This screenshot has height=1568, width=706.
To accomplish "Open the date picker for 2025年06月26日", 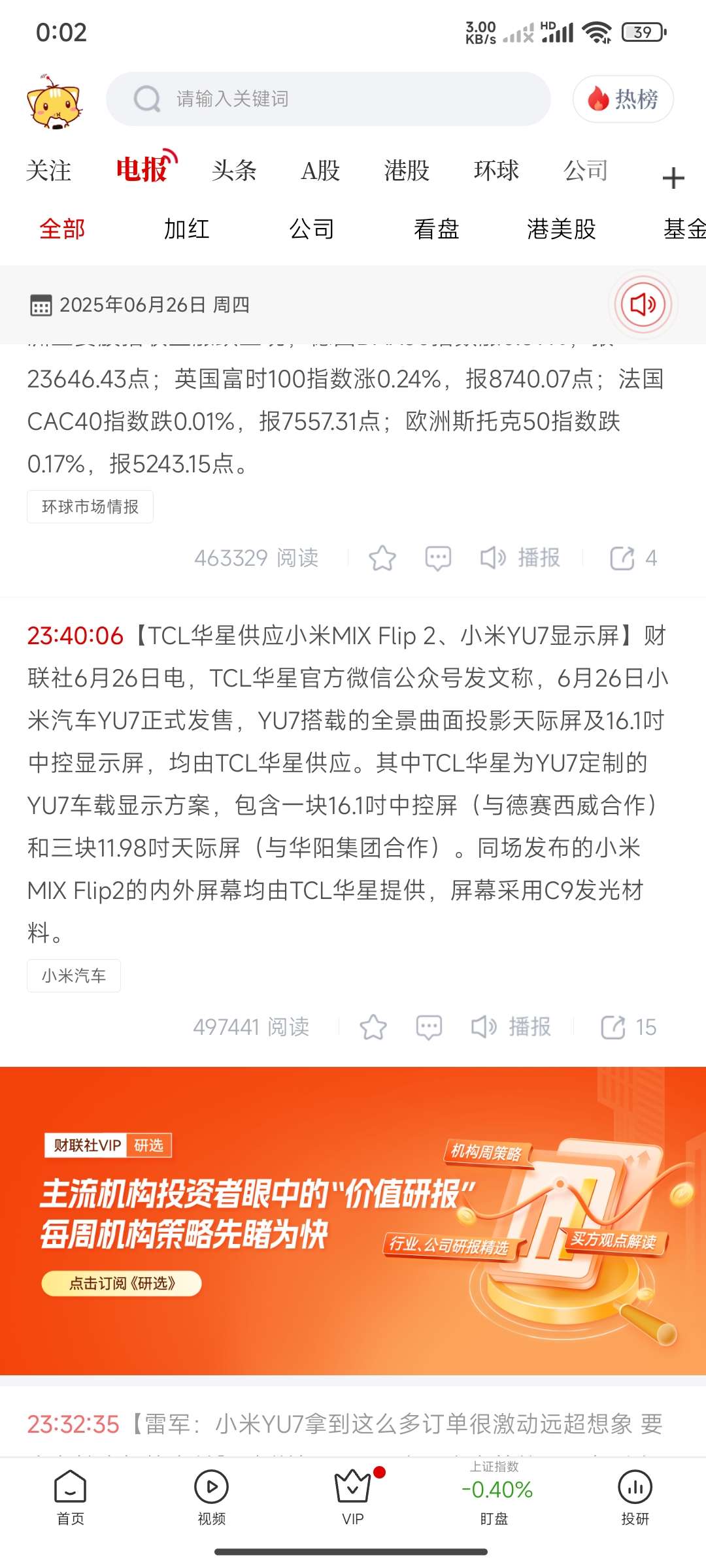I will click(x=140, y=305).
